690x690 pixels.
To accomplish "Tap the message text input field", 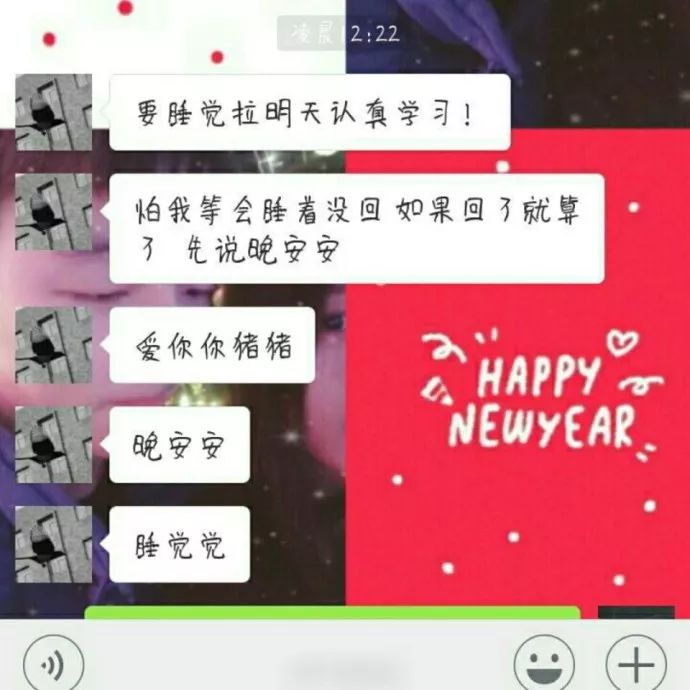I will 300,662.
